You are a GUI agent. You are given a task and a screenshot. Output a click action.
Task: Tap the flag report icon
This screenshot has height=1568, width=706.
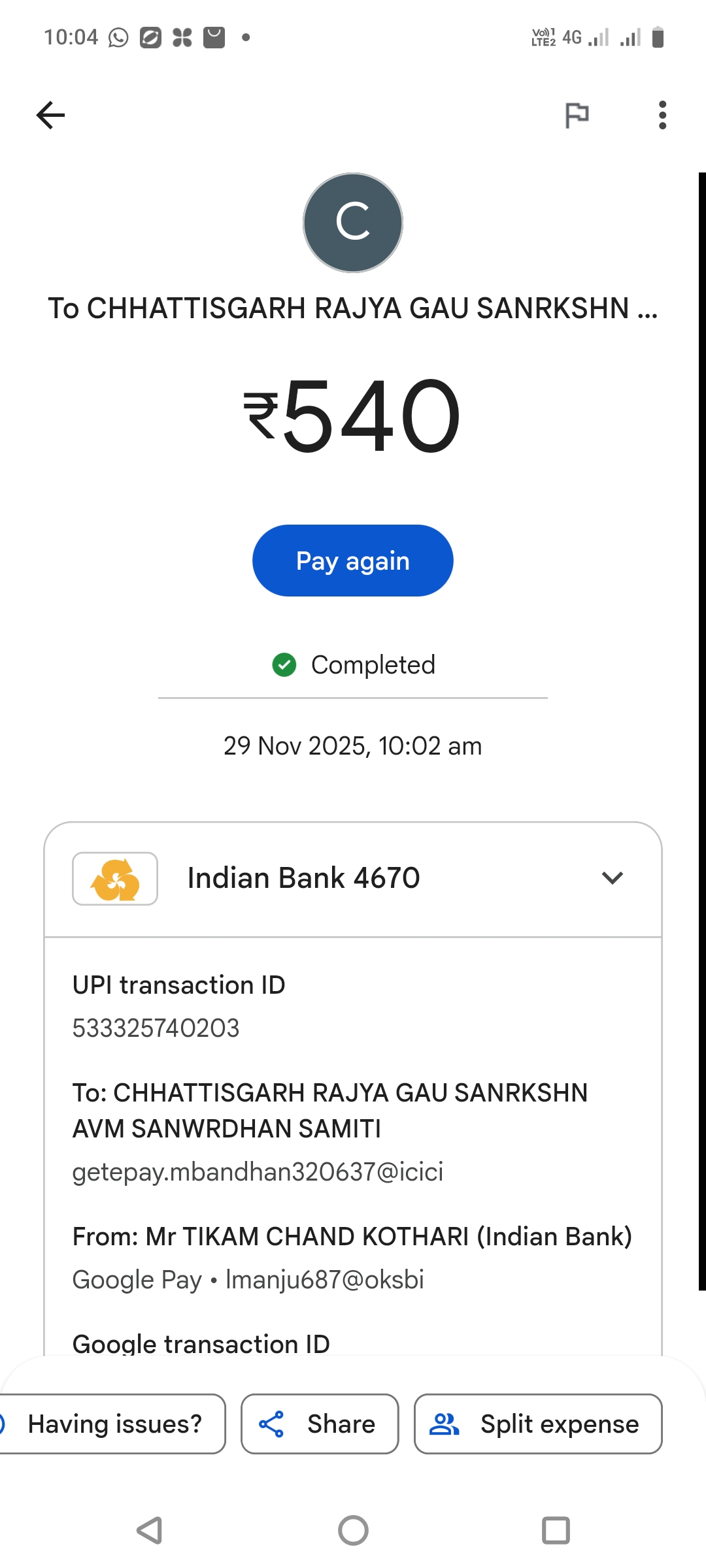coord(577,116)
